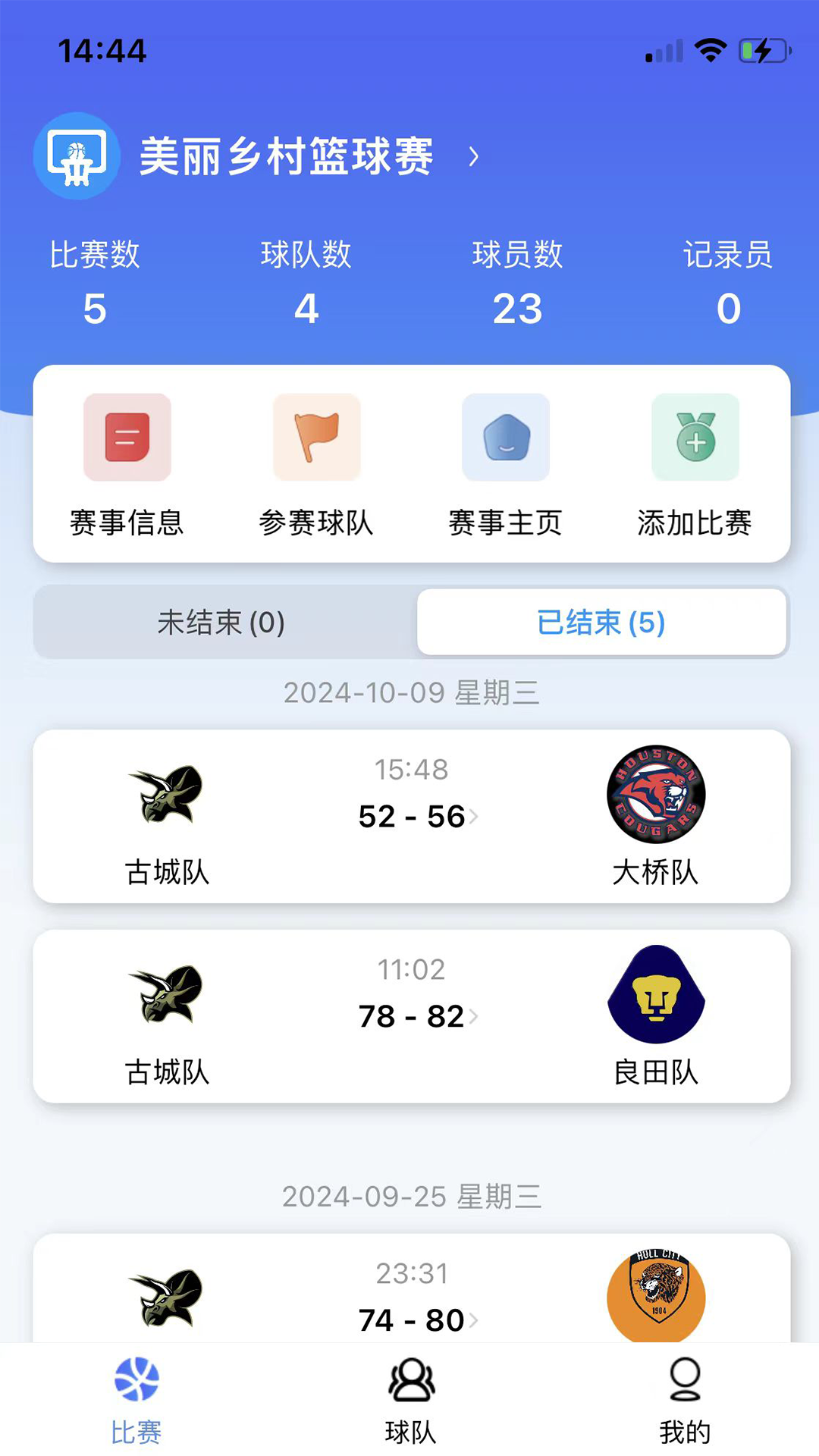Tap the battery indicator in the status bar

click(x=761, y=51)
